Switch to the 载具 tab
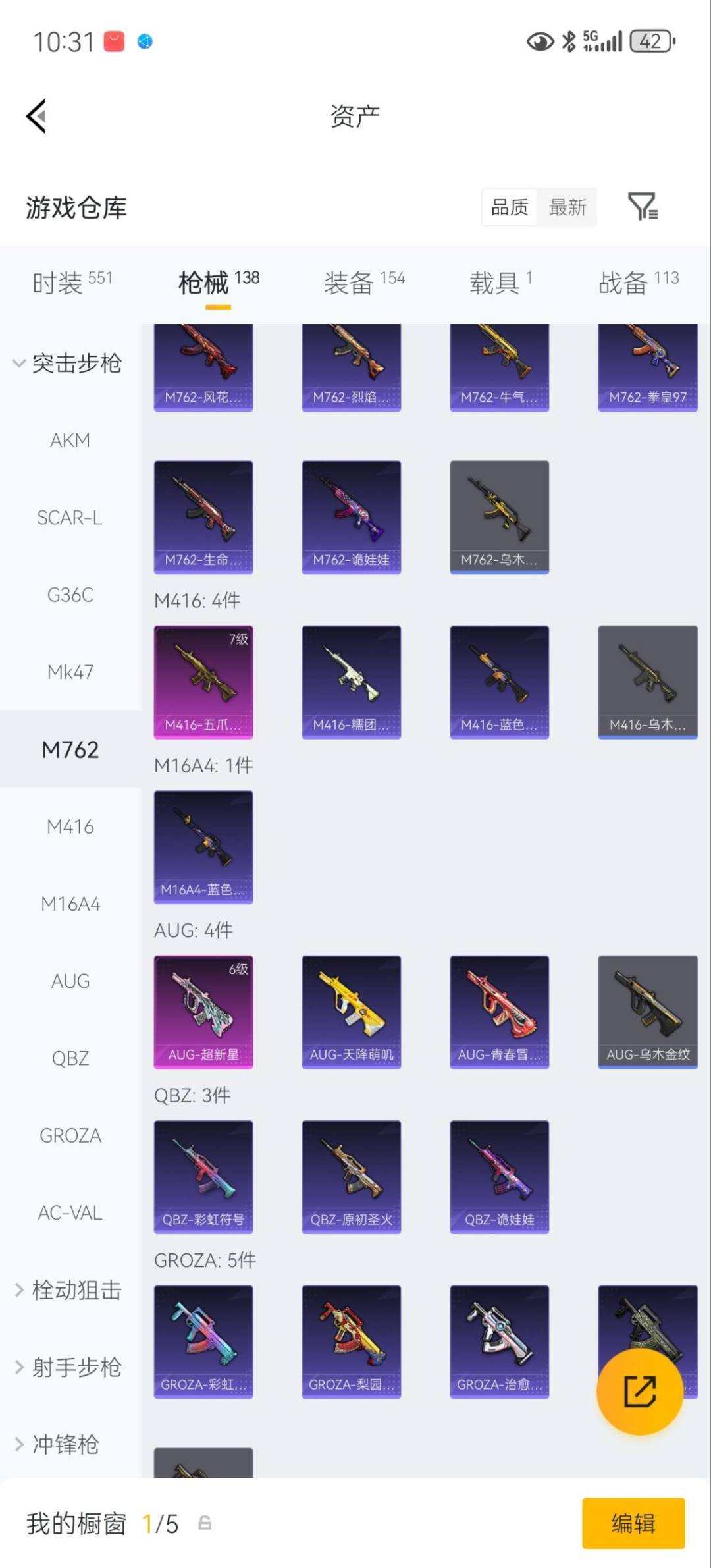Screen dimensions: 711x1568 point(500,283)
